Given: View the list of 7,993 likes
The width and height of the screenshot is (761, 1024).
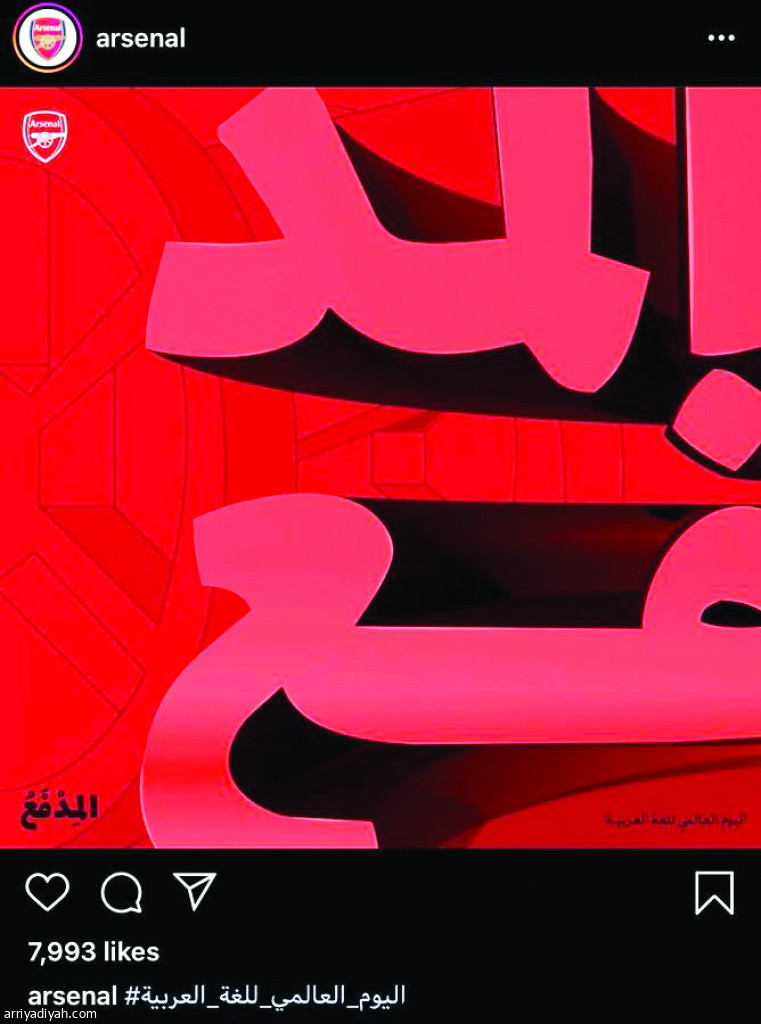Looking at the screenshot, I should (93, 952).
